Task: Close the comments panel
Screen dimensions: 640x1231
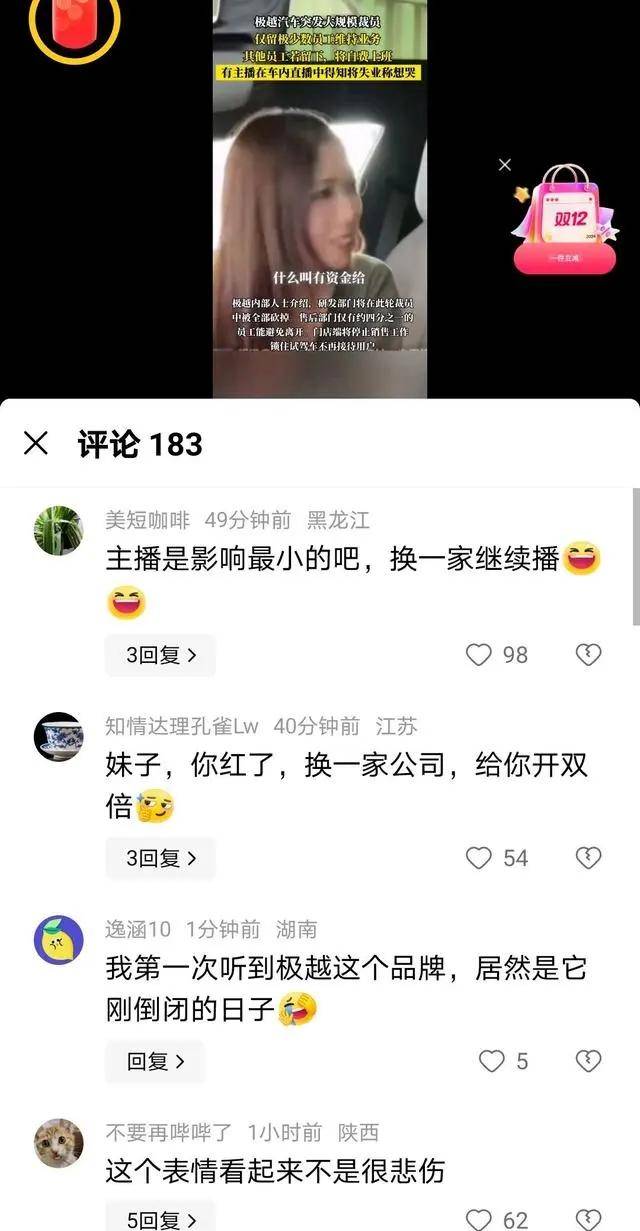Action: click(x=36, y=443)
